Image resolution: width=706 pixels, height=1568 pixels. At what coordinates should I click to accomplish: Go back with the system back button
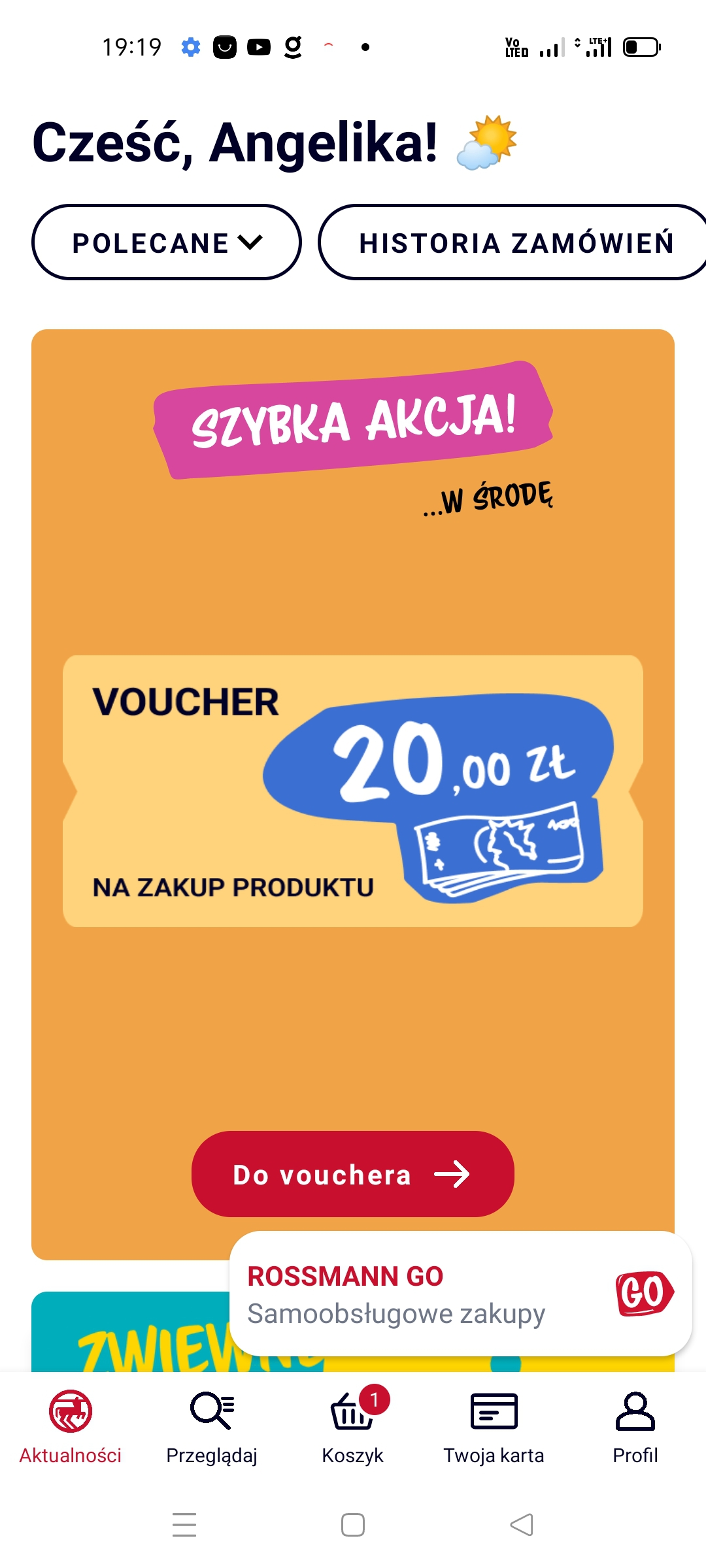click(x=522, y=1525)
